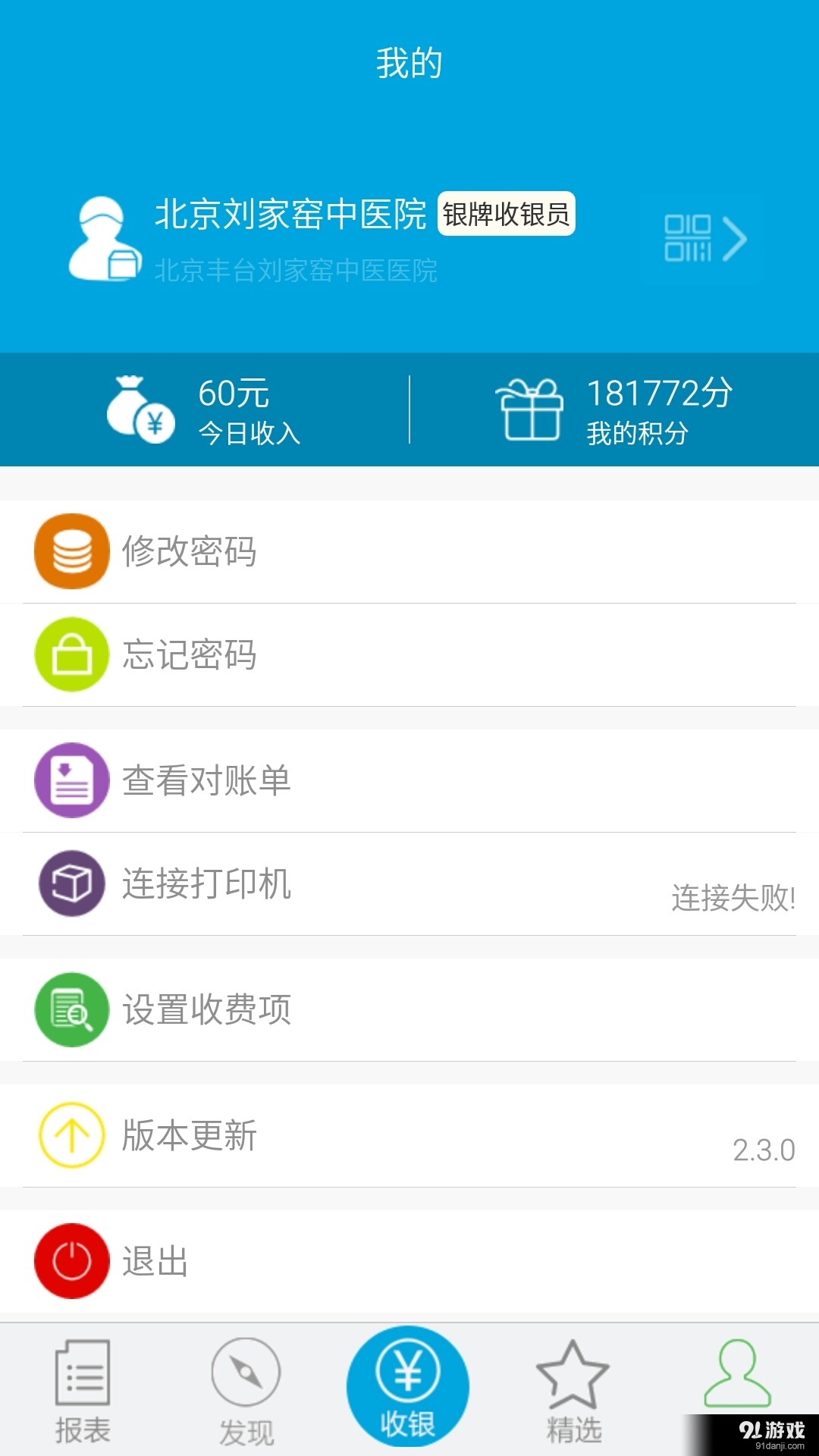Open the 忘记密码 row

[x=409, y=654]
